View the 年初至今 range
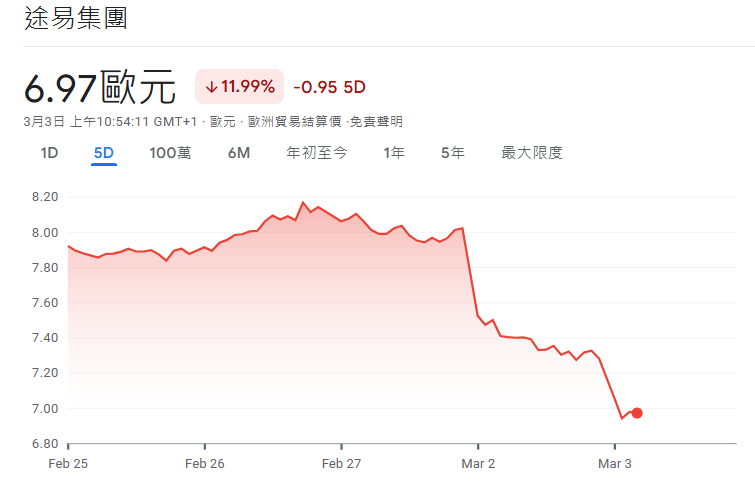The height and width of the screenshot is (481, 755). [x=317, y=153]
